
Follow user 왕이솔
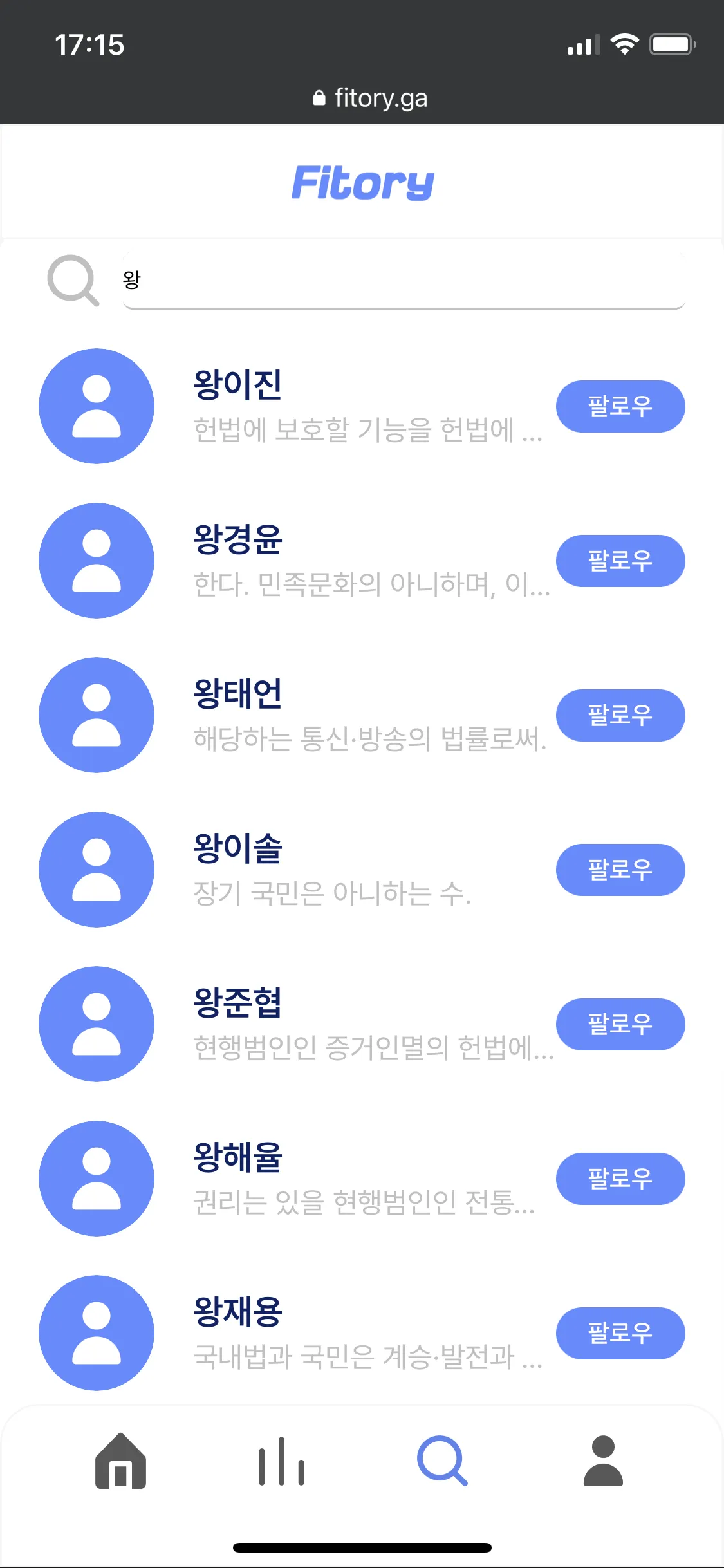(620, 870)
